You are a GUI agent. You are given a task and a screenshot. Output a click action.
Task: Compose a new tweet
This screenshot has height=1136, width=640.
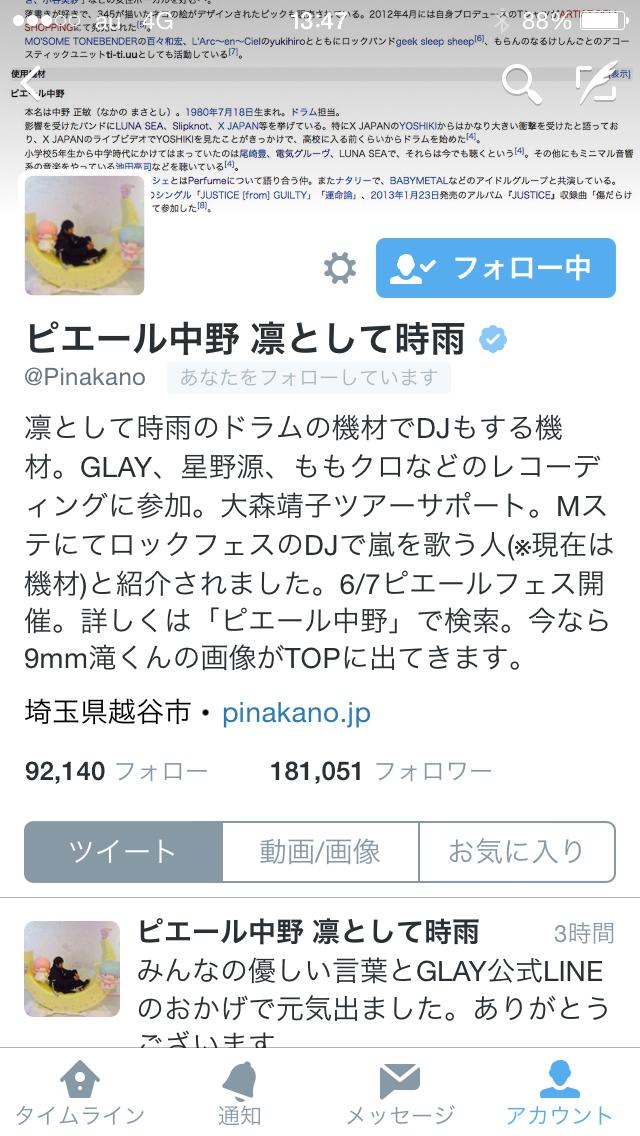595,84
